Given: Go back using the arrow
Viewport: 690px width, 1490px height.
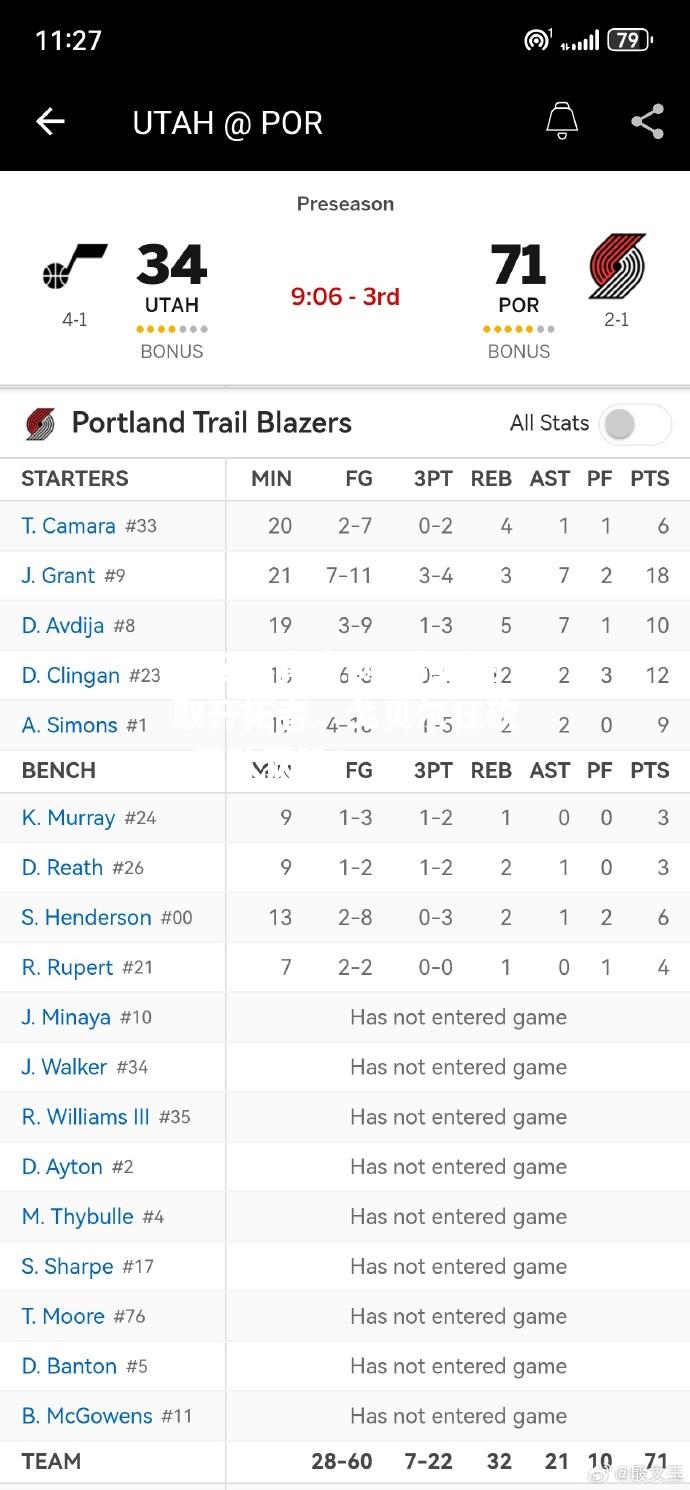Looking at the screenshot, I should tap(50, 122).
